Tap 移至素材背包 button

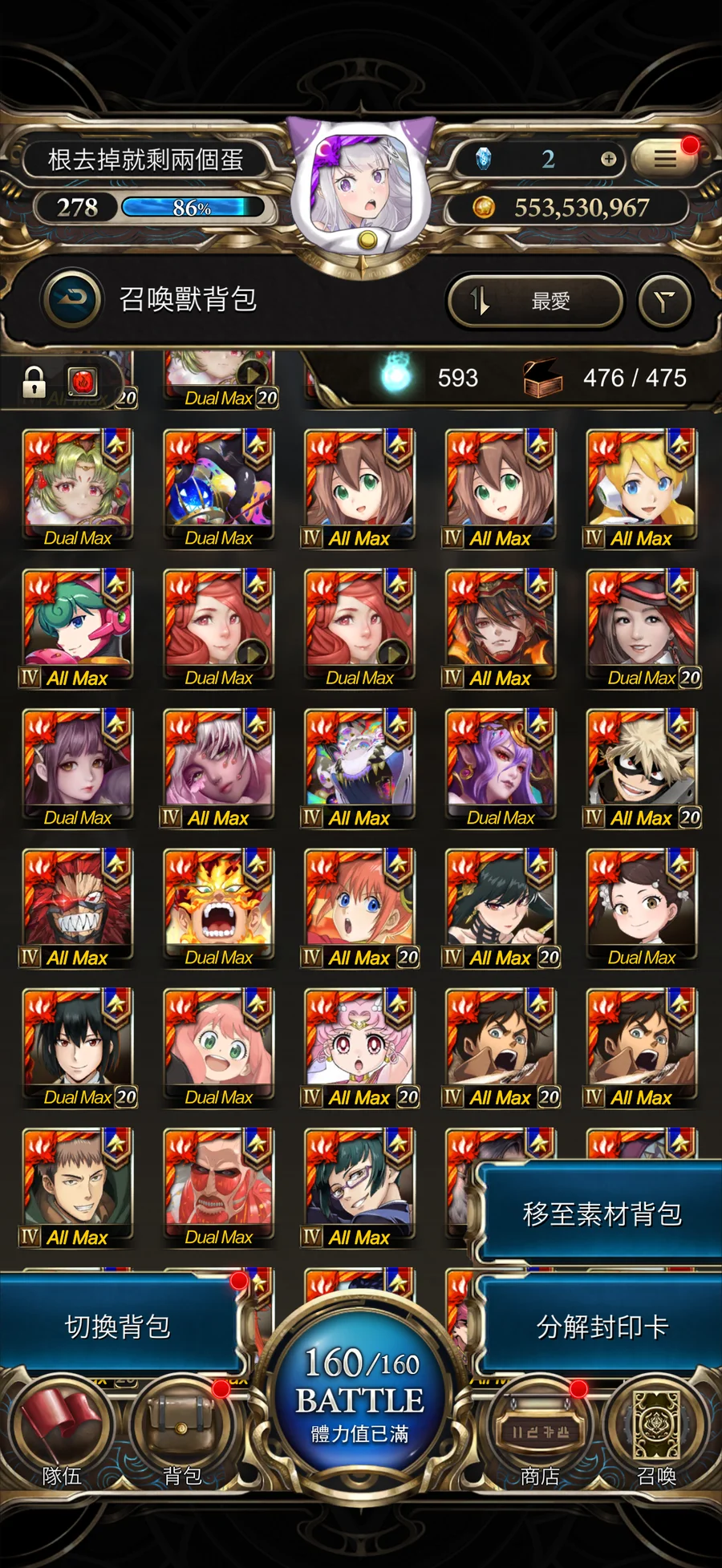point(602,1214)
